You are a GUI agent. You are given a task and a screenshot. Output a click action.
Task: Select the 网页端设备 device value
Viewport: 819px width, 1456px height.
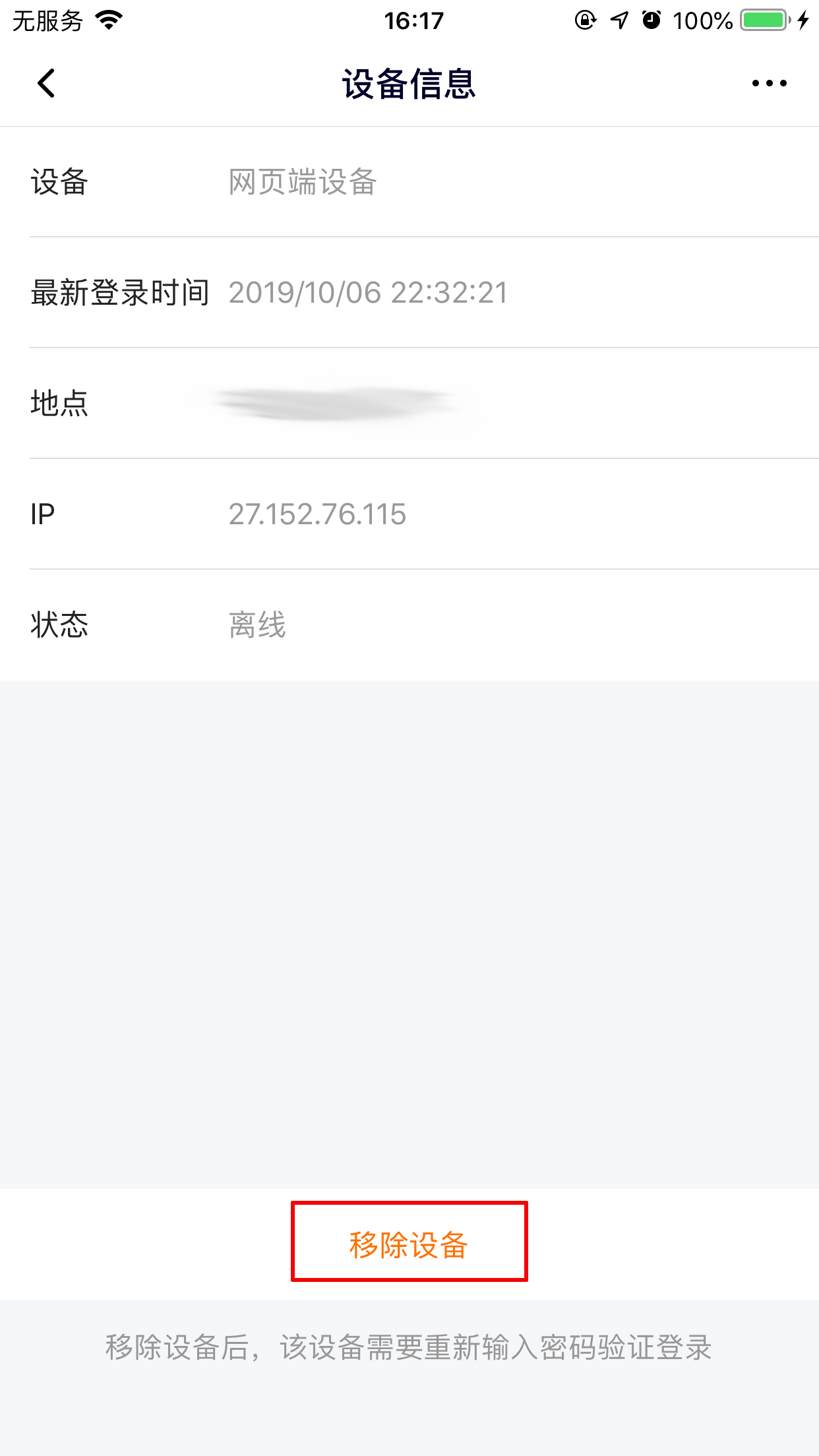(300, 183)
